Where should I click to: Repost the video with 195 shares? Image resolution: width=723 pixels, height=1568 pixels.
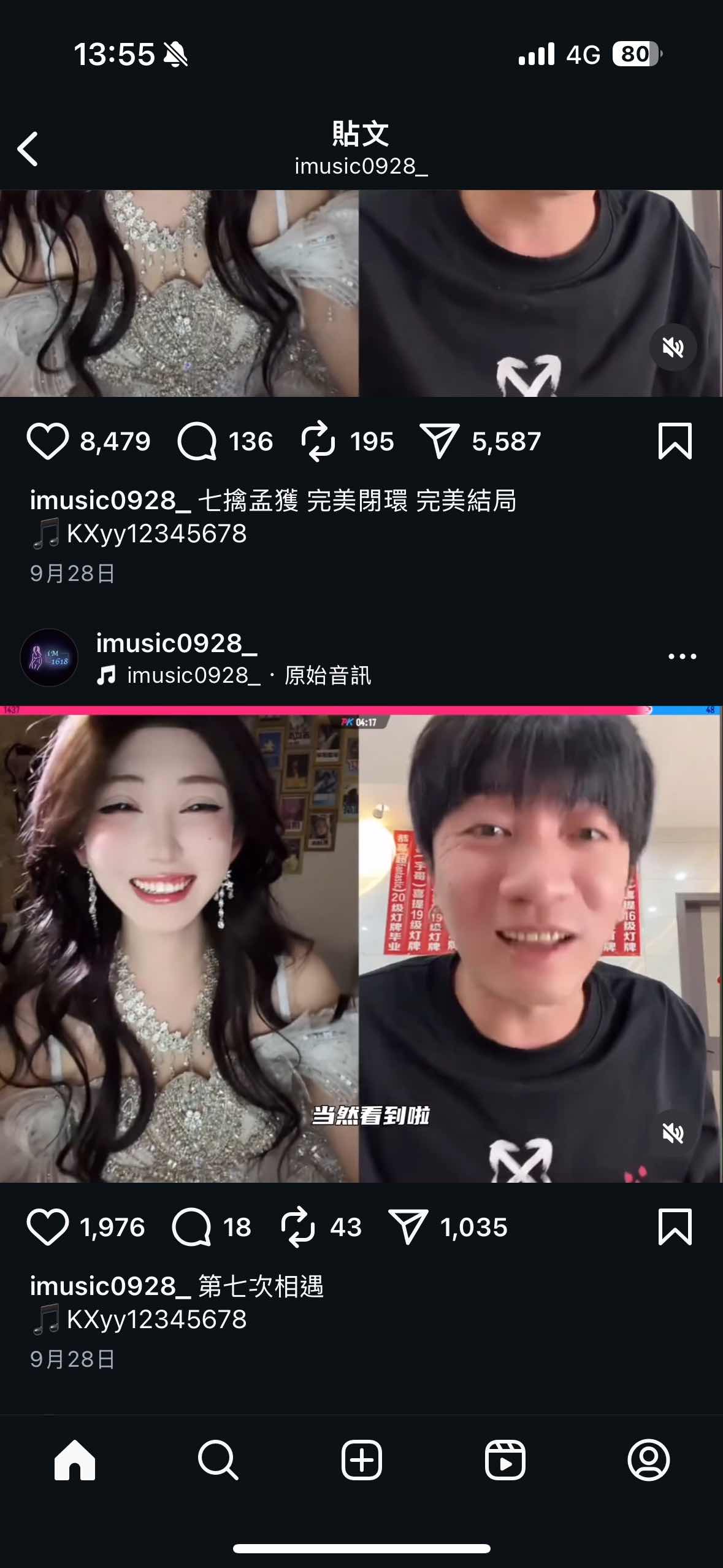tap(321, 440)
